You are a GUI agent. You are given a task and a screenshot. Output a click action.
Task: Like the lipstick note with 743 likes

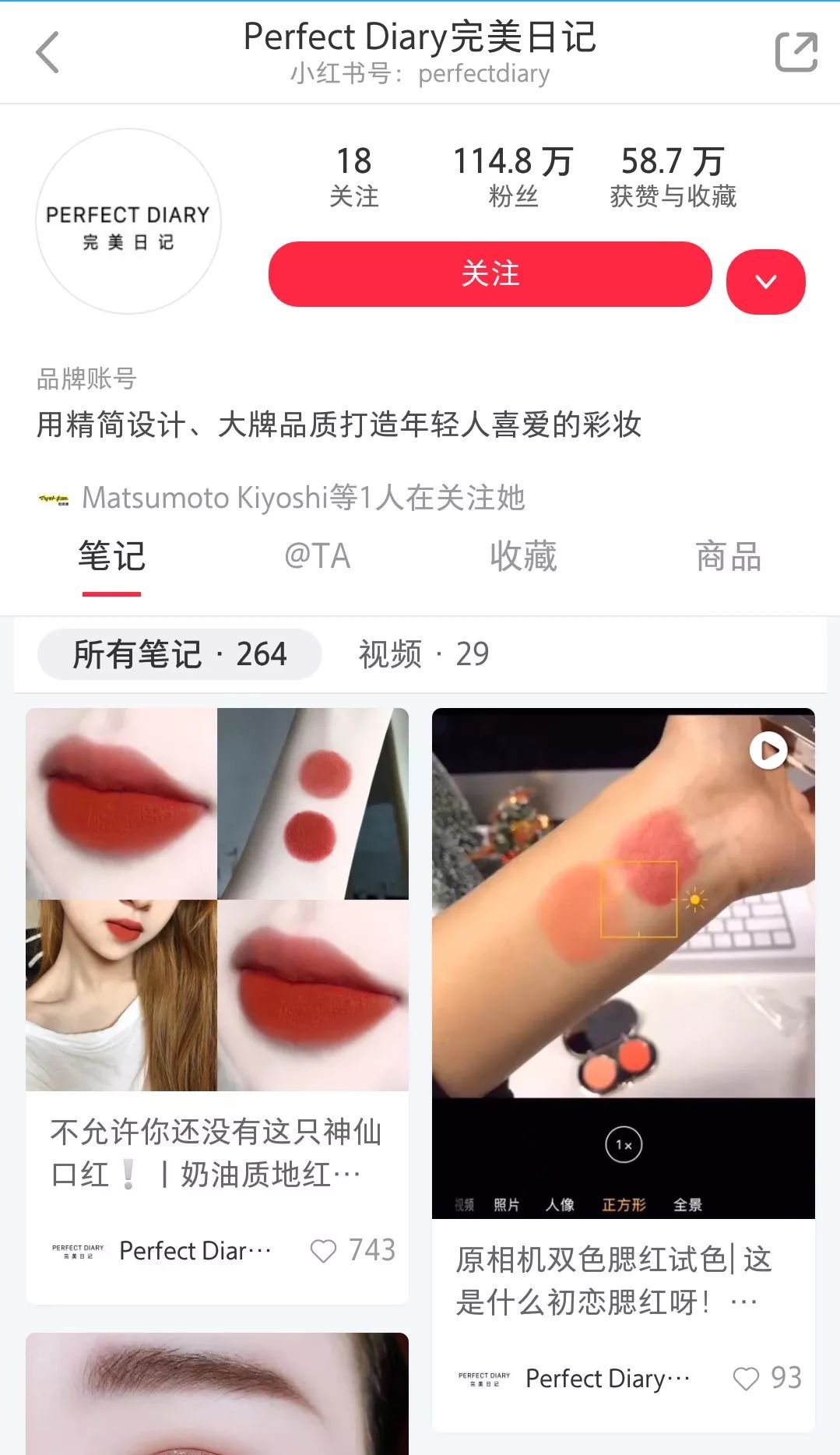(323, 1251)
